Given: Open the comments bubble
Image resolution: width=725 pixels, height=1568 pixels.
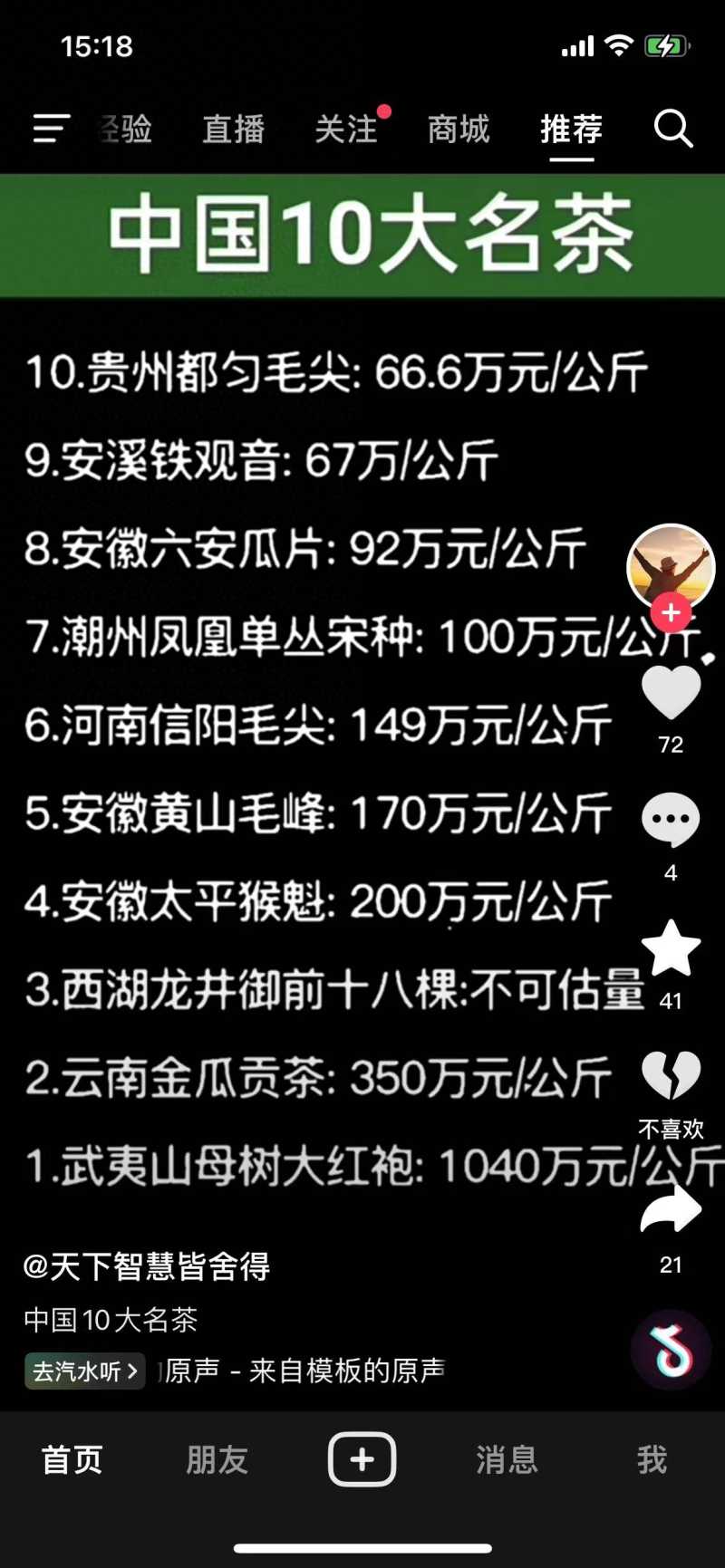Looking at the screenshot, I should pyautogui.click(x=671, y=820).
